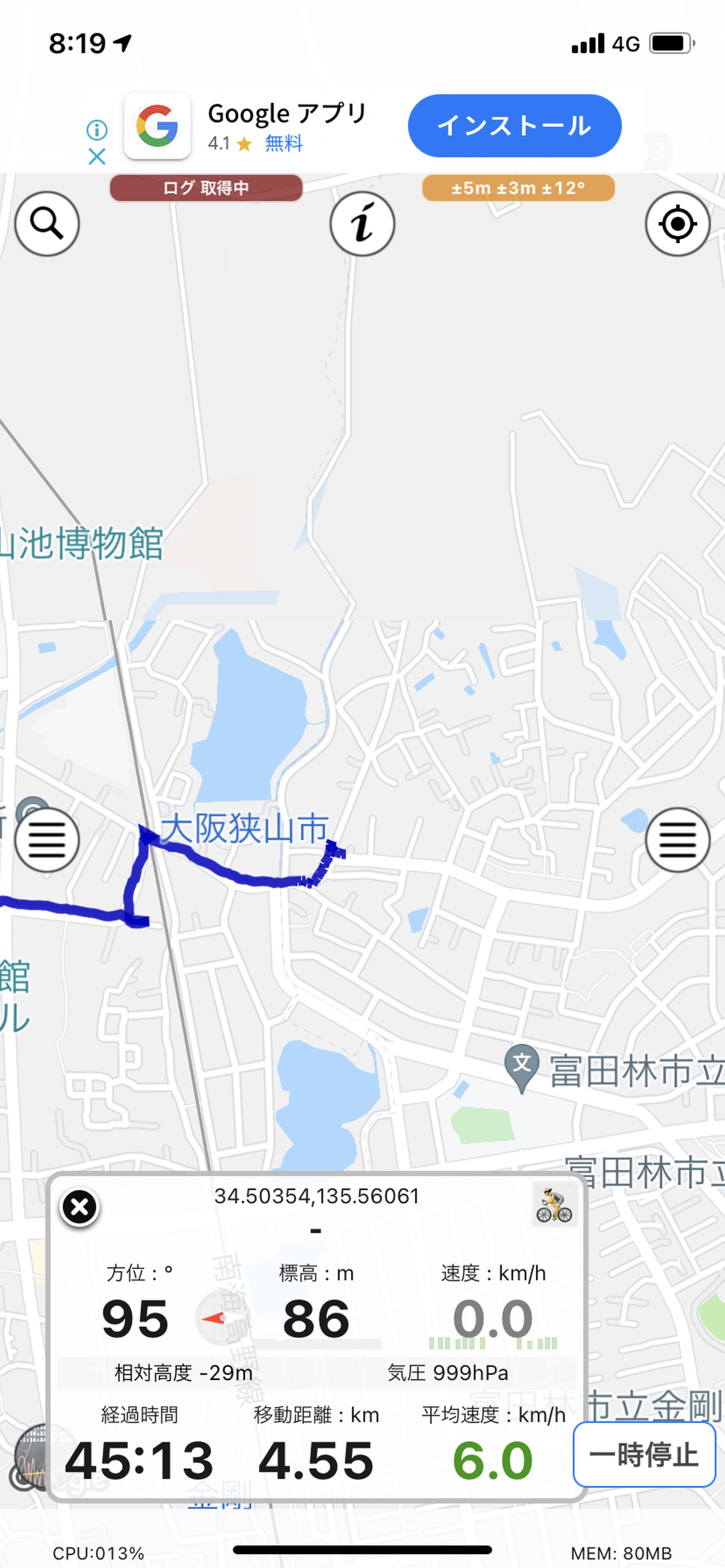Dismiss the Google app advertisement
Image resolution: width=725 pixels, height=1568 pixels.
click(x=97, y=157)
